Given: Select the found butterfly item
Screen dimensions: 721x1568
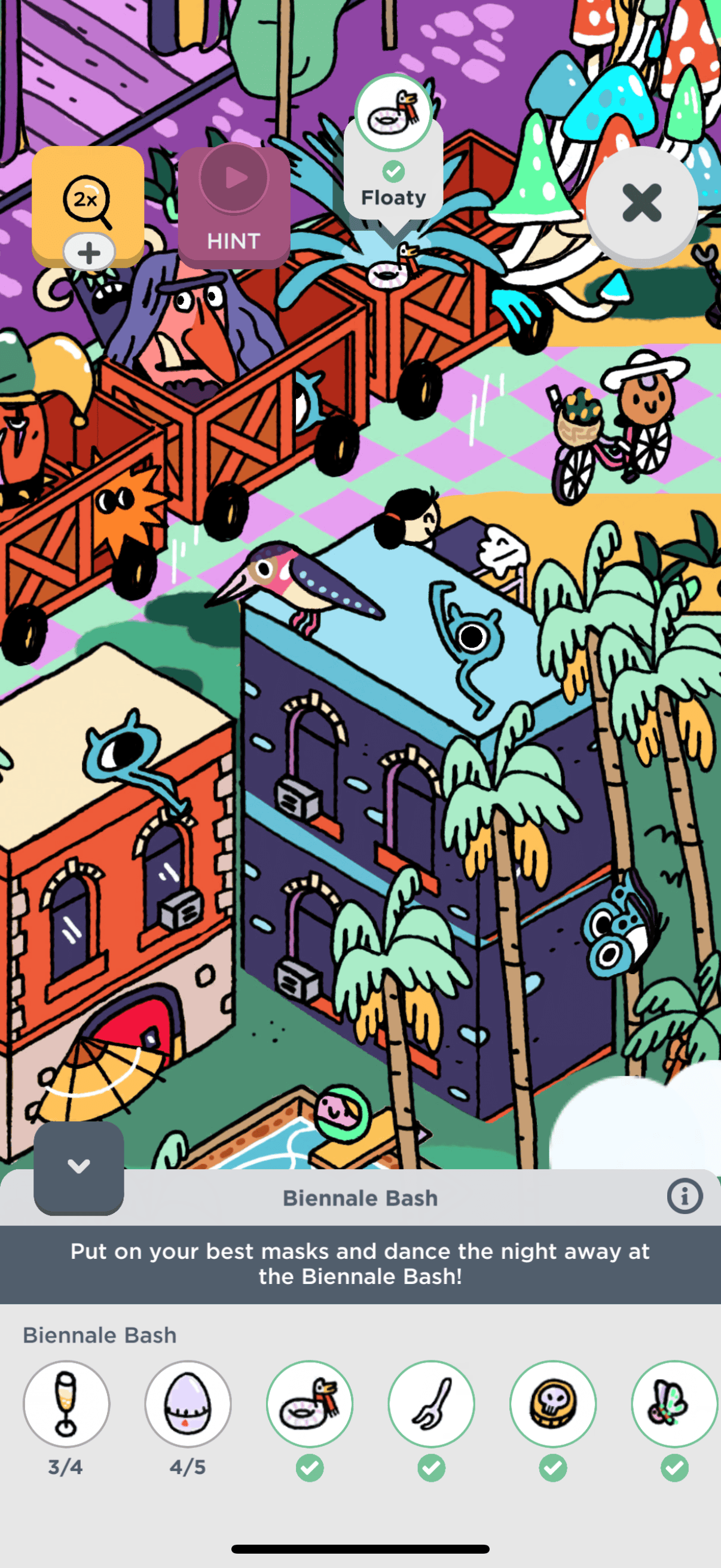Looking at the screenshot, I should point(674,1403).
